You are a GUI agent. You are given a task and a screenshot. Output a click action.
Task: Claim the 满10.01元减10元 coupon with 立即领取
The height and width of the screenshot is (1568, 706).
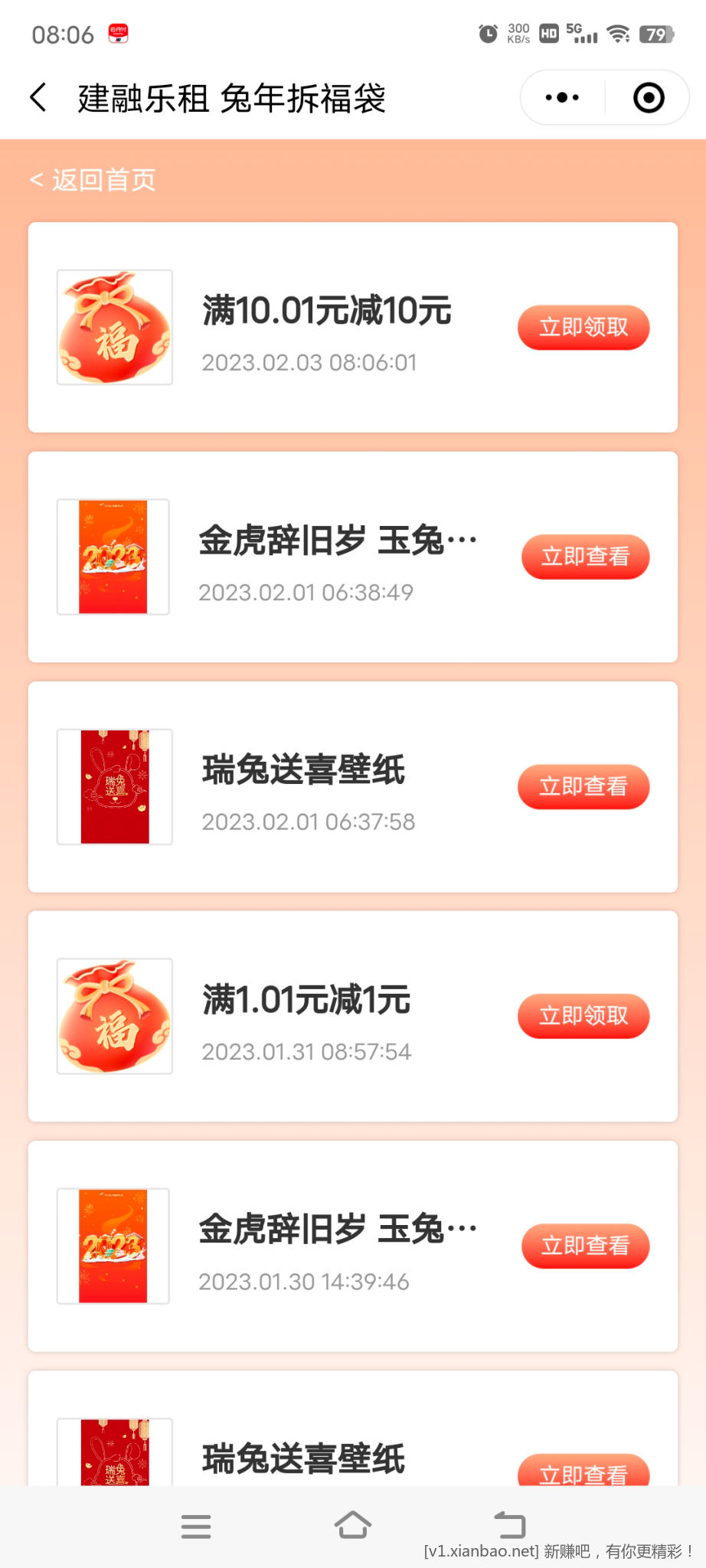tap(583, 328)
